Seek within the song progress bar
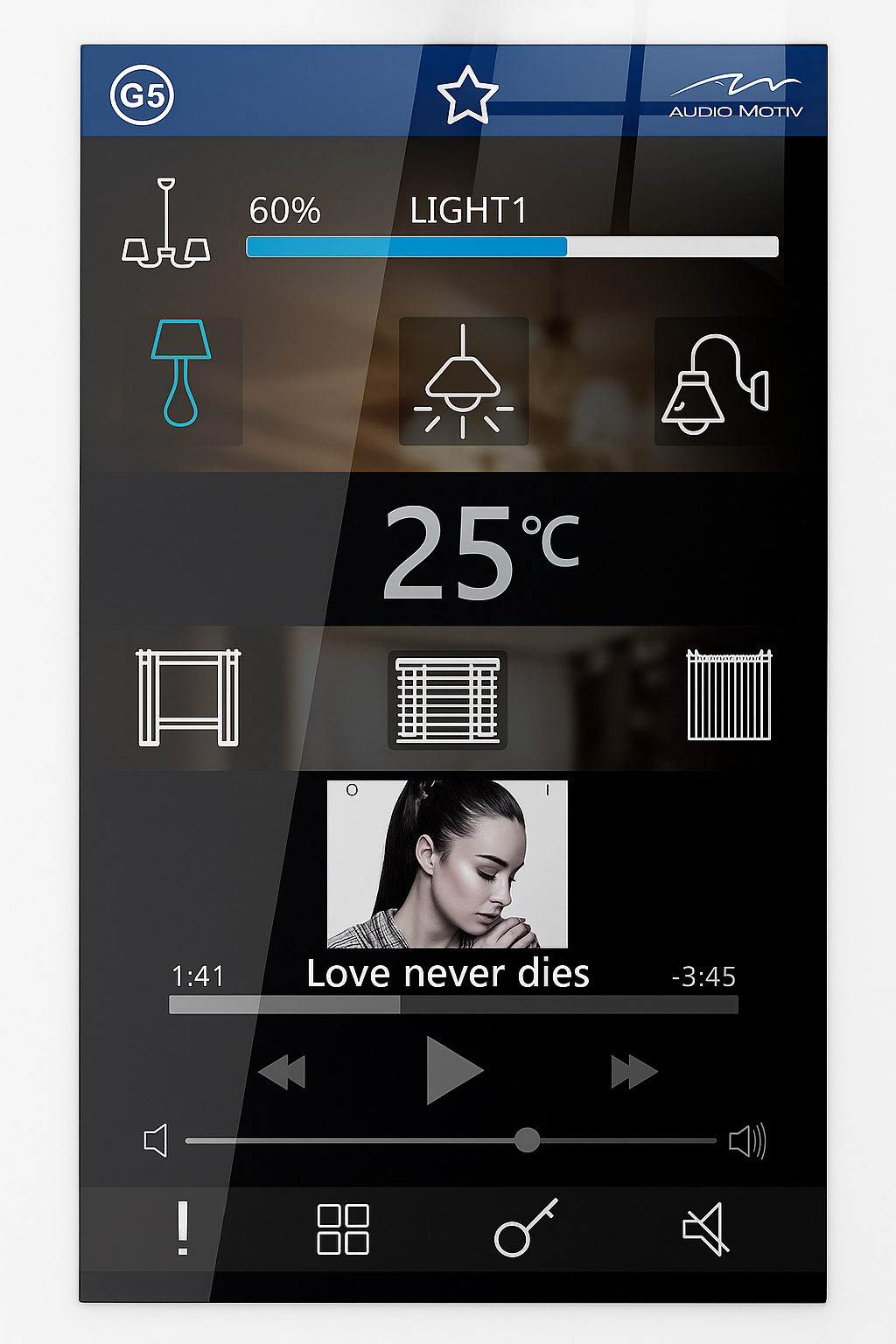896x1344 pixels. pyautogui.click(x=453, y=1004)
